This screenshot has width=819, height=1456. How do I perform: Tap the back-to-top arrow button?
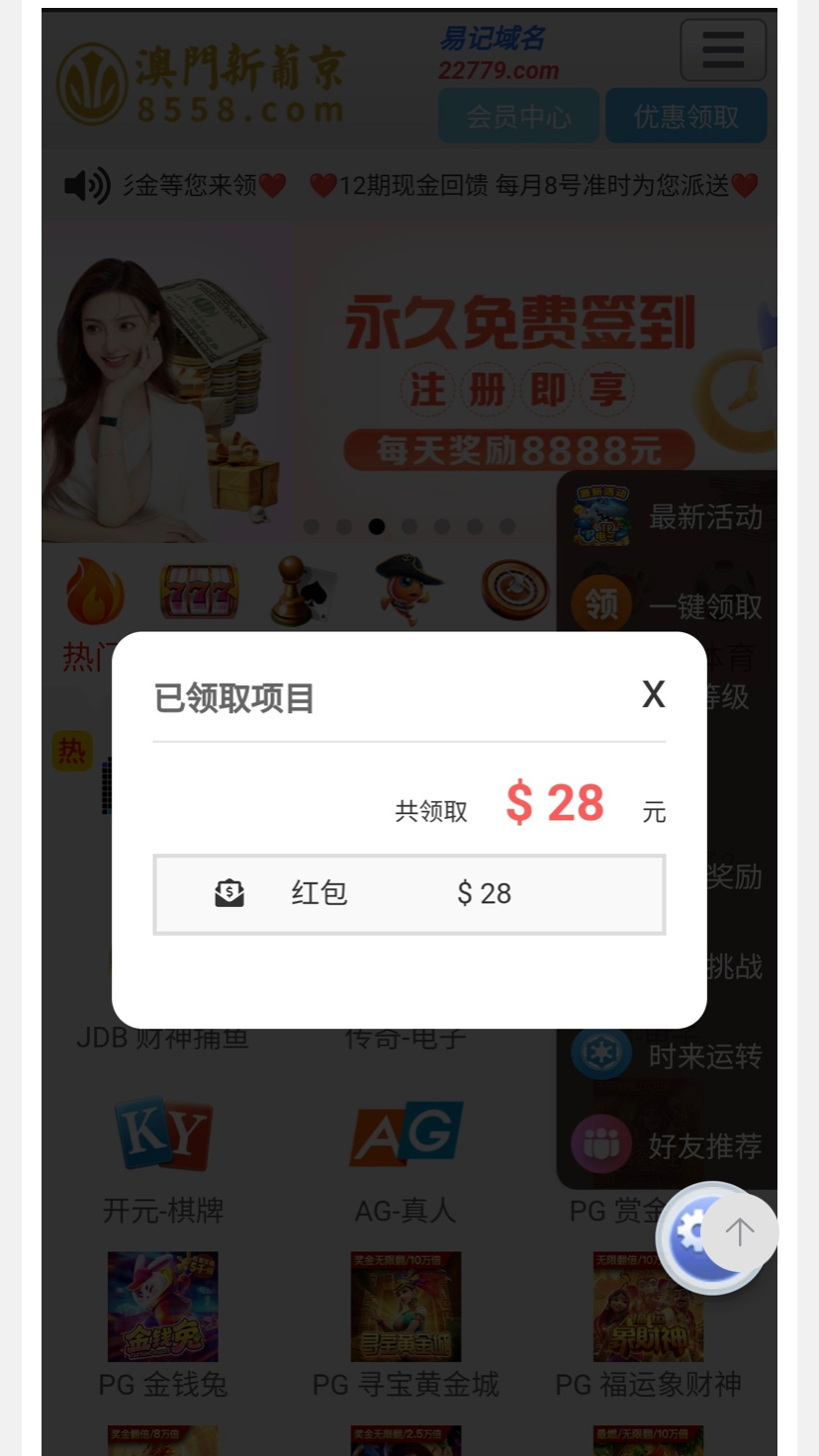pos(741,1231)
